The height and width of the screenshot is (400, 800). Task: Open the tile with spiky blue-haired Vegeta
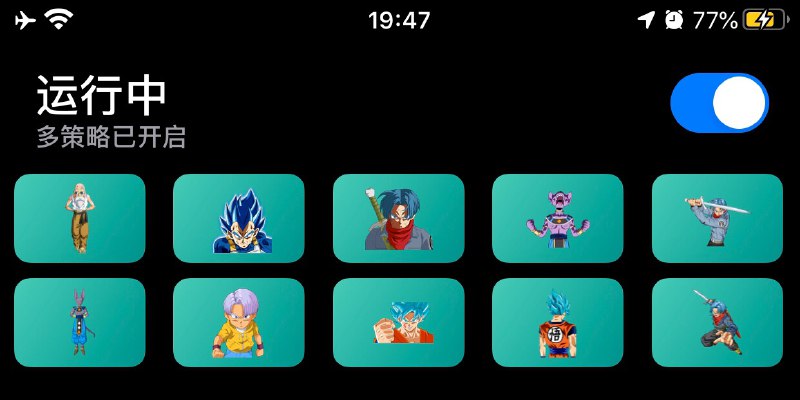coord(239,218)
